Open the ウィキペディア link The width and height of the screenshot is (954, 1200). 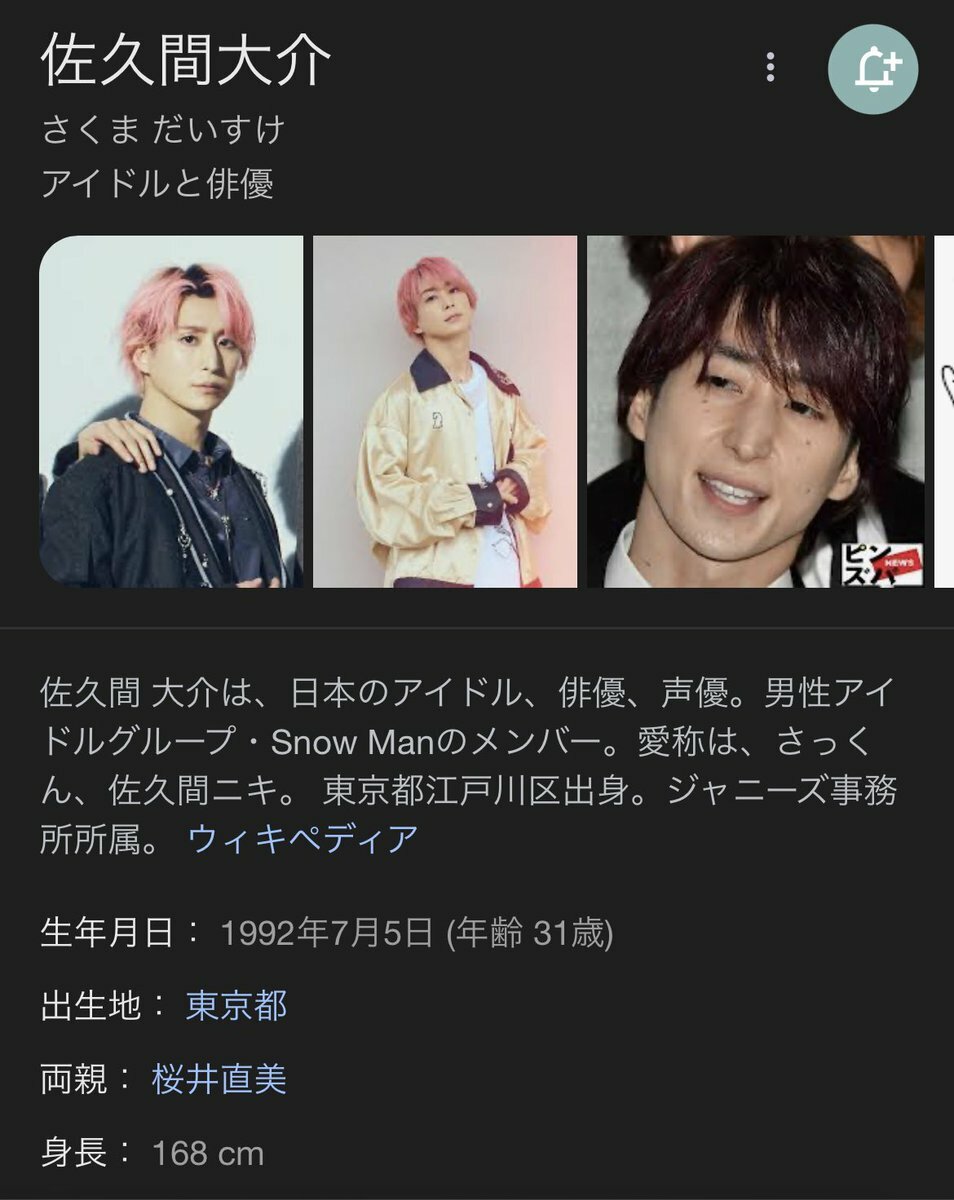(x=303, y=838)
